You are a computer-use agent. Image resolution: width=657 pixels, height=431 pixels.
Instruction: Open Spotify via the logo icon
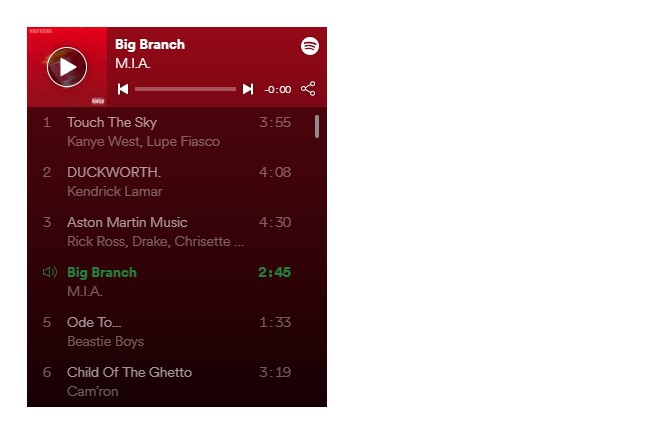[x=309, y=46]
